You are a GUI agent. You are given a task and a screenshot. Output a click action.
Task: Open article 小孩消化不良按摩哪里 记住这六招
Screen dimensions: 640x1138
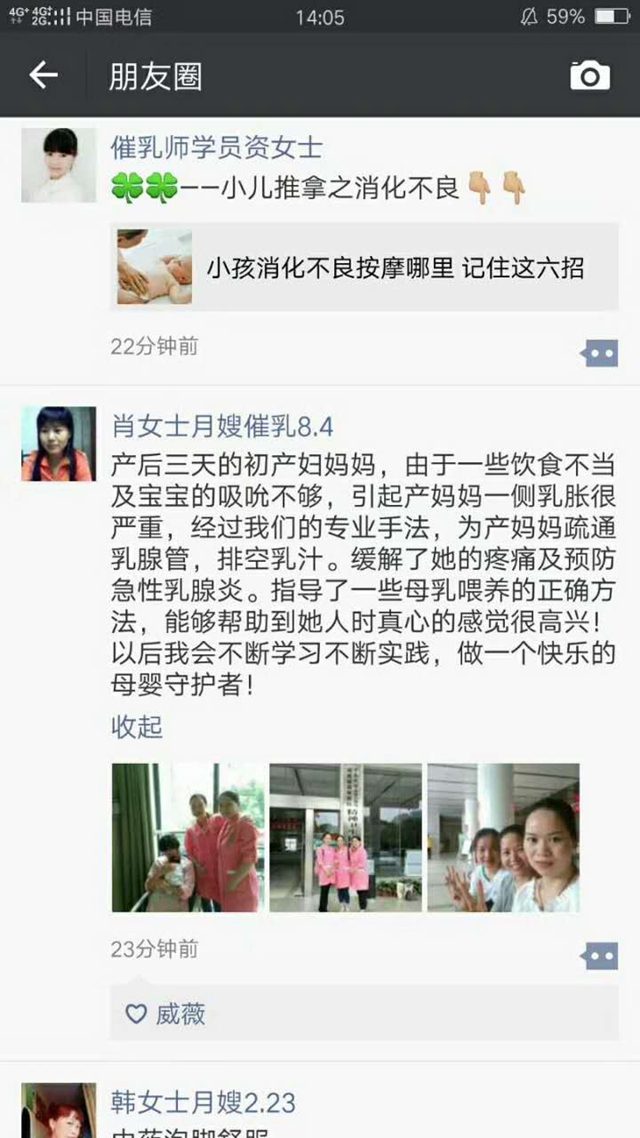364,267
